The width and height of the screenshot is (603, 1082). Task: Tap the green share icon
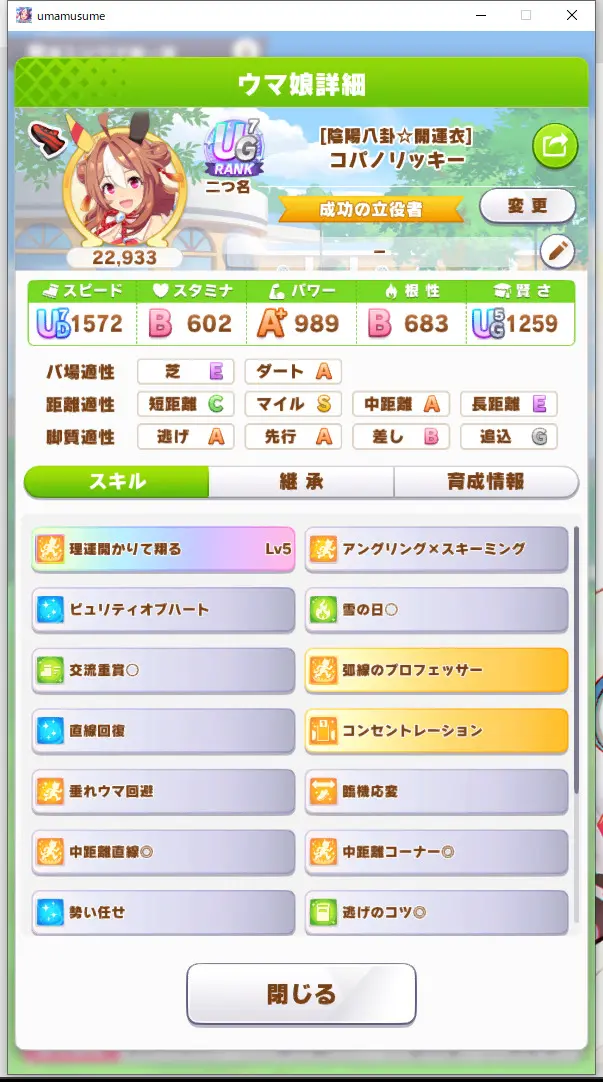click(554, 147)
